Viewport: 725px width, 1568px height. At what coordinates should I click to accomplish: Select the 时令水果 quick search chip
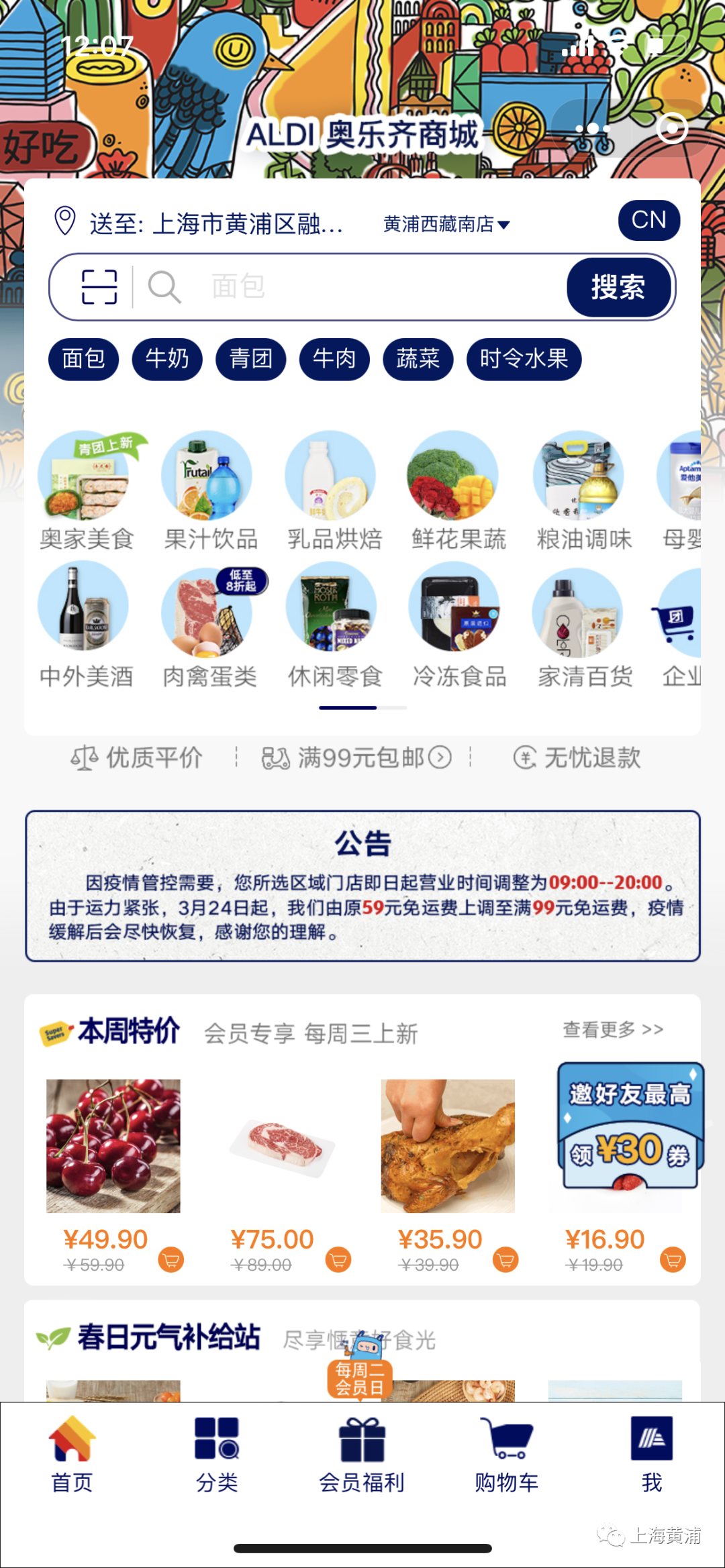point(524,359)
